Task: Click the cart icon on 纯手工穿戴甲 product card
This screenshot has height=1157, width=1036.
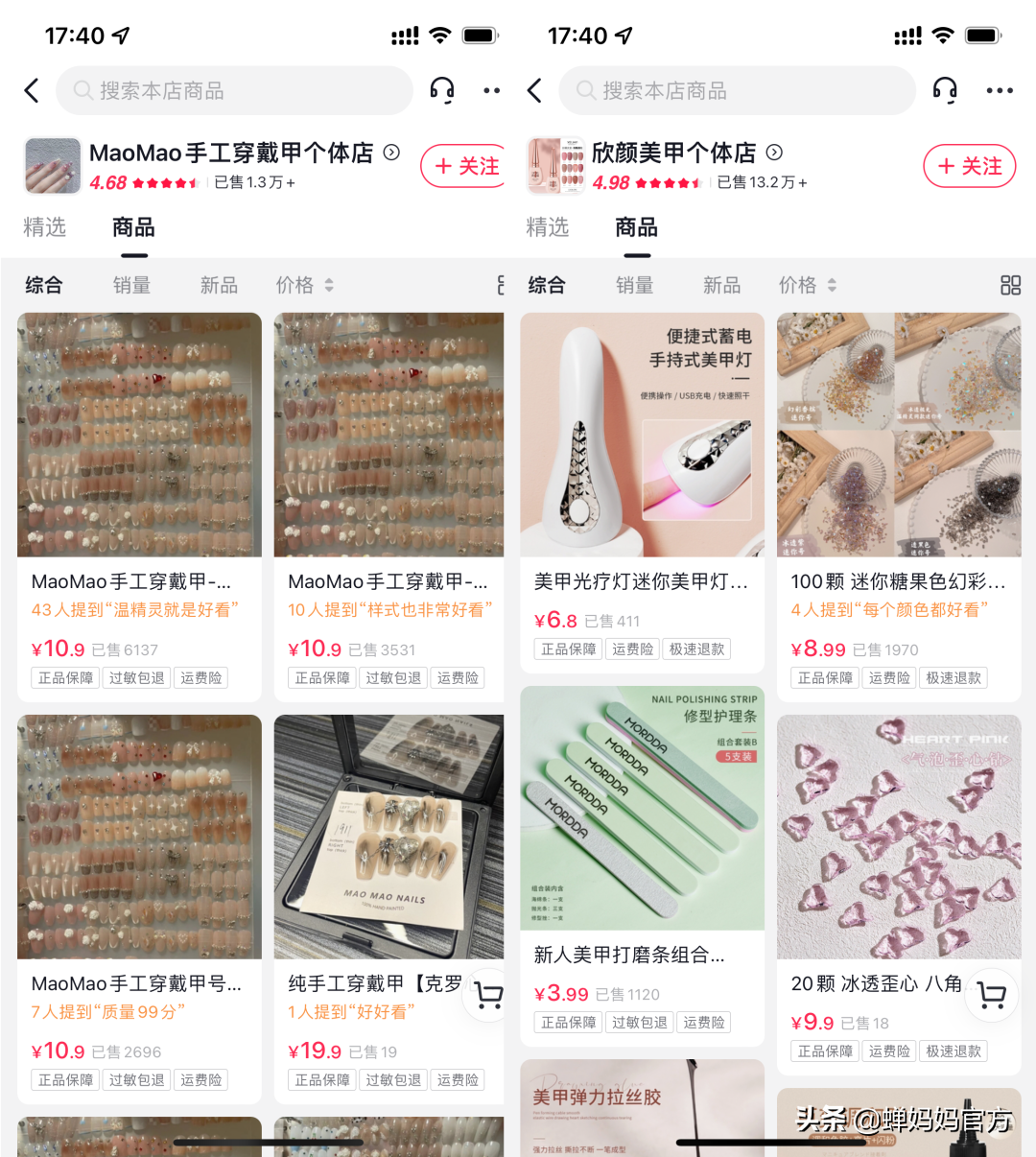Action: pos(485,996)
